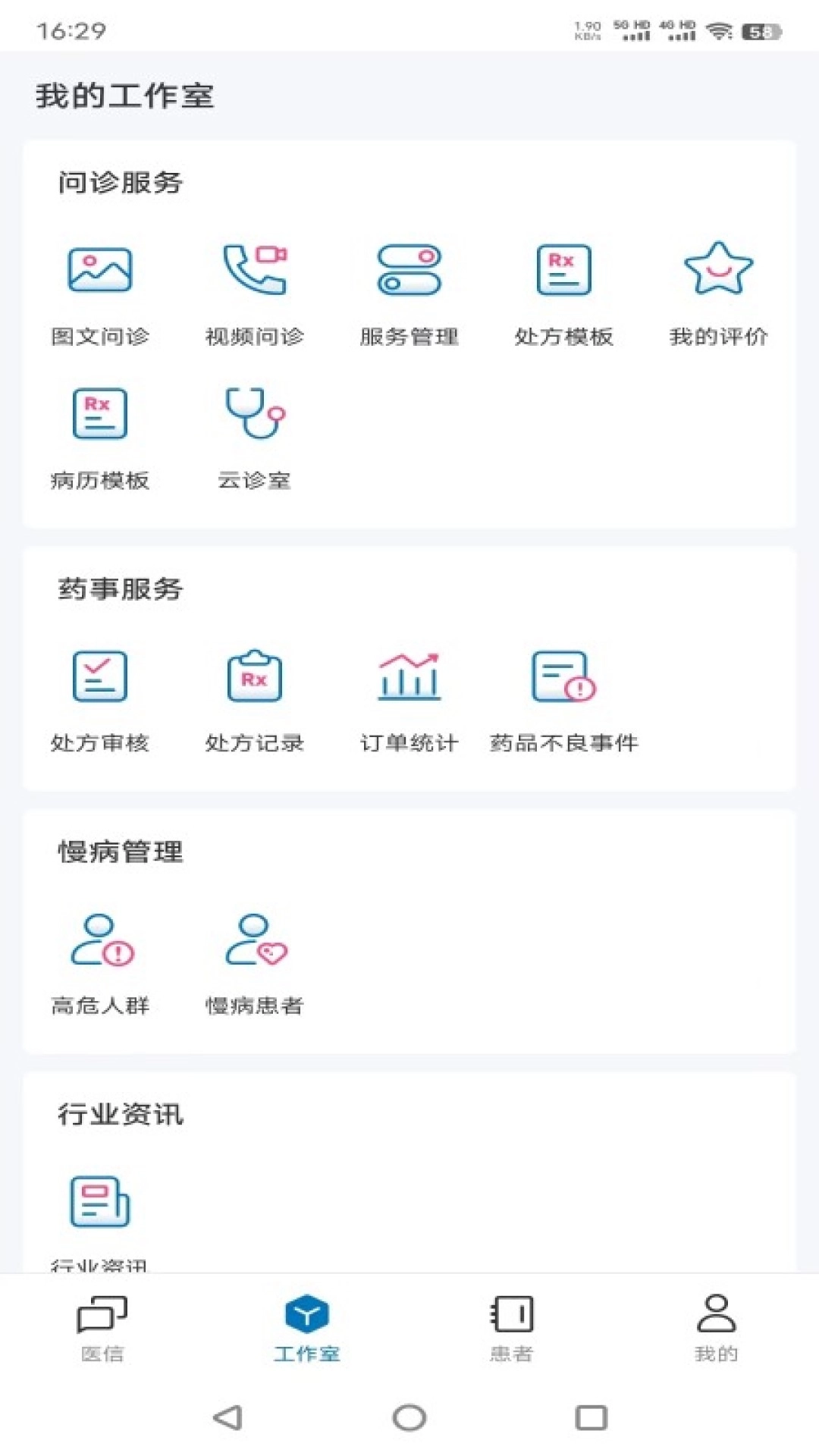Switch to the 医信 messages tab
This screenshot has width=819, height=1456.
(102, 1327)
